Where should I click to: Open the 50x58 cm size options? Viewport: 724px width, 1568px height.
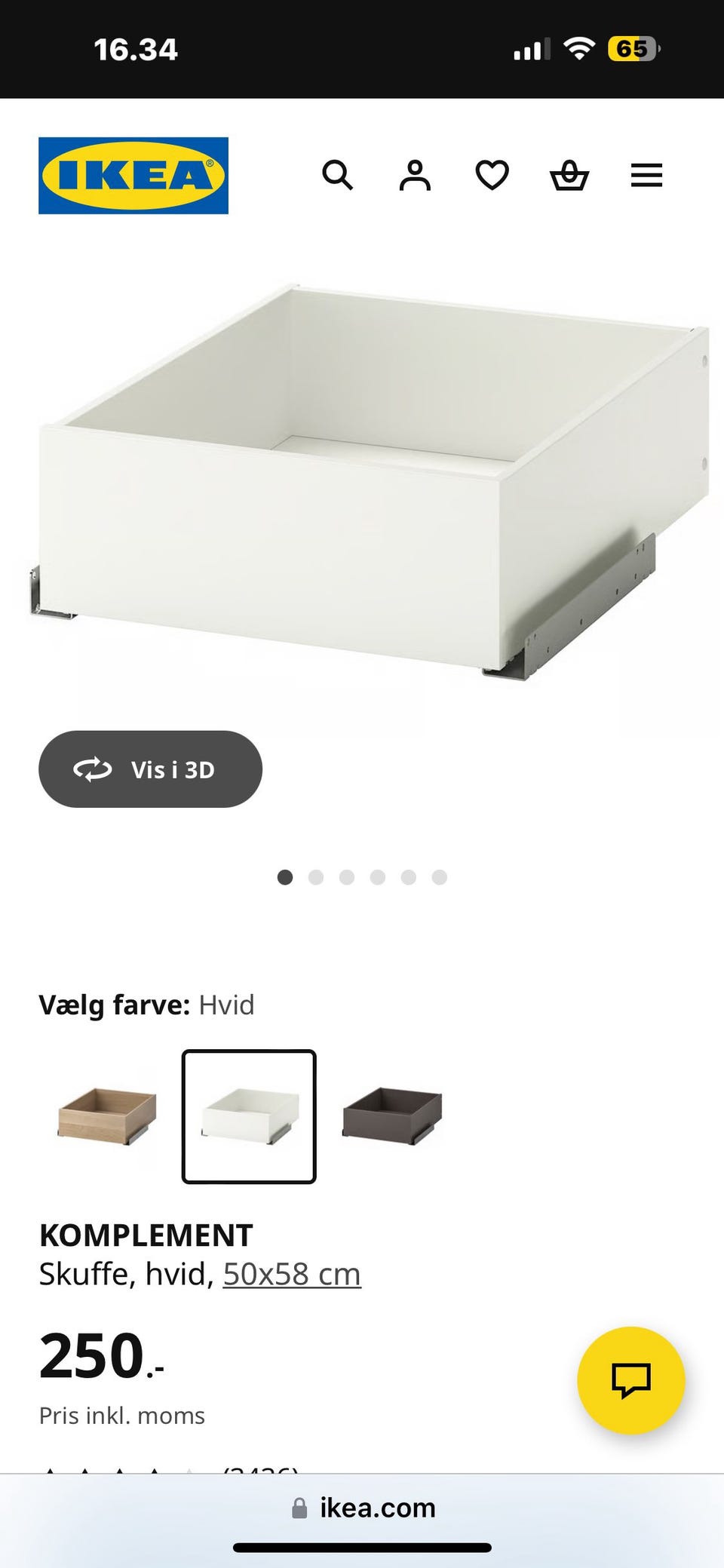(x=292, y=1274)
